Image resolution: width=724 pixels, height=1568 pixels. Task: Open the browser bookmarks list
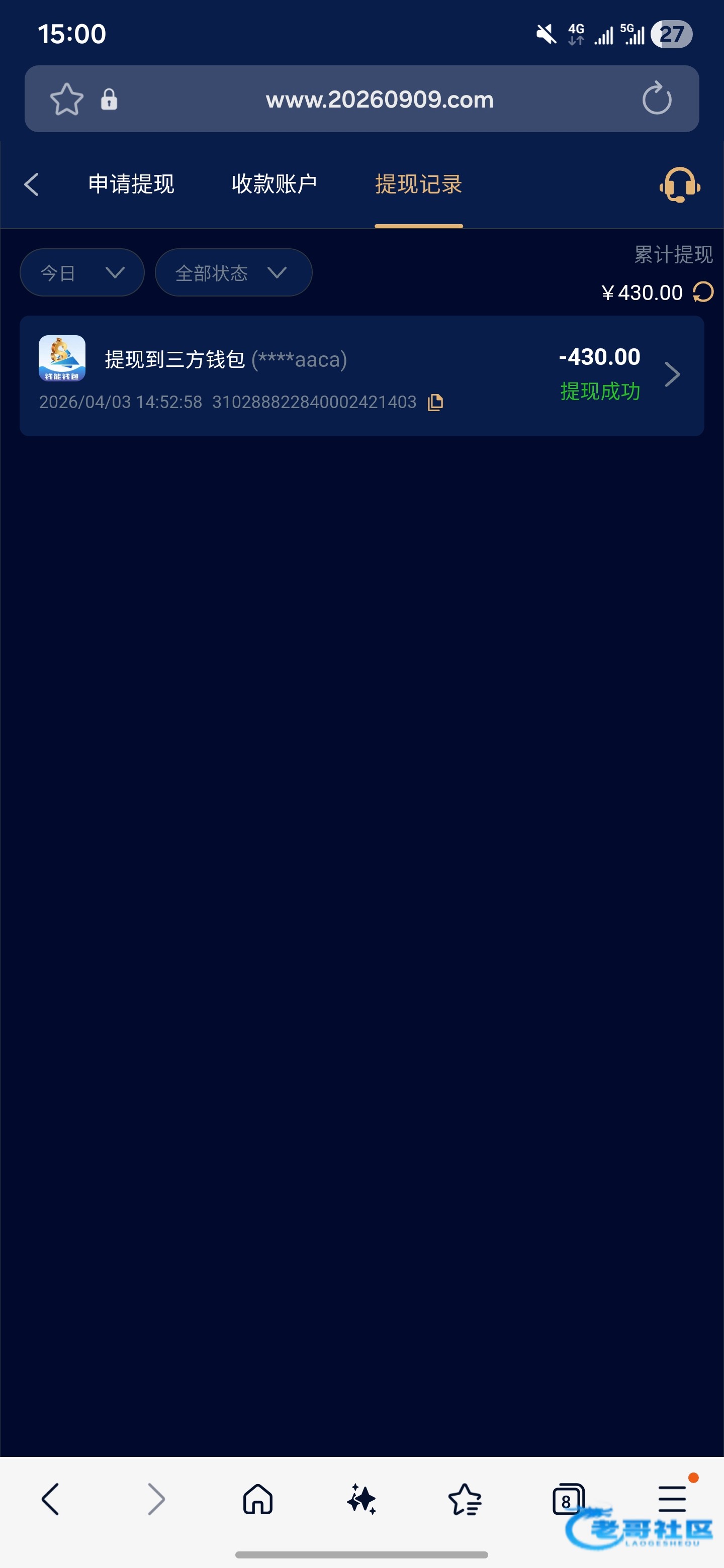465,1499
